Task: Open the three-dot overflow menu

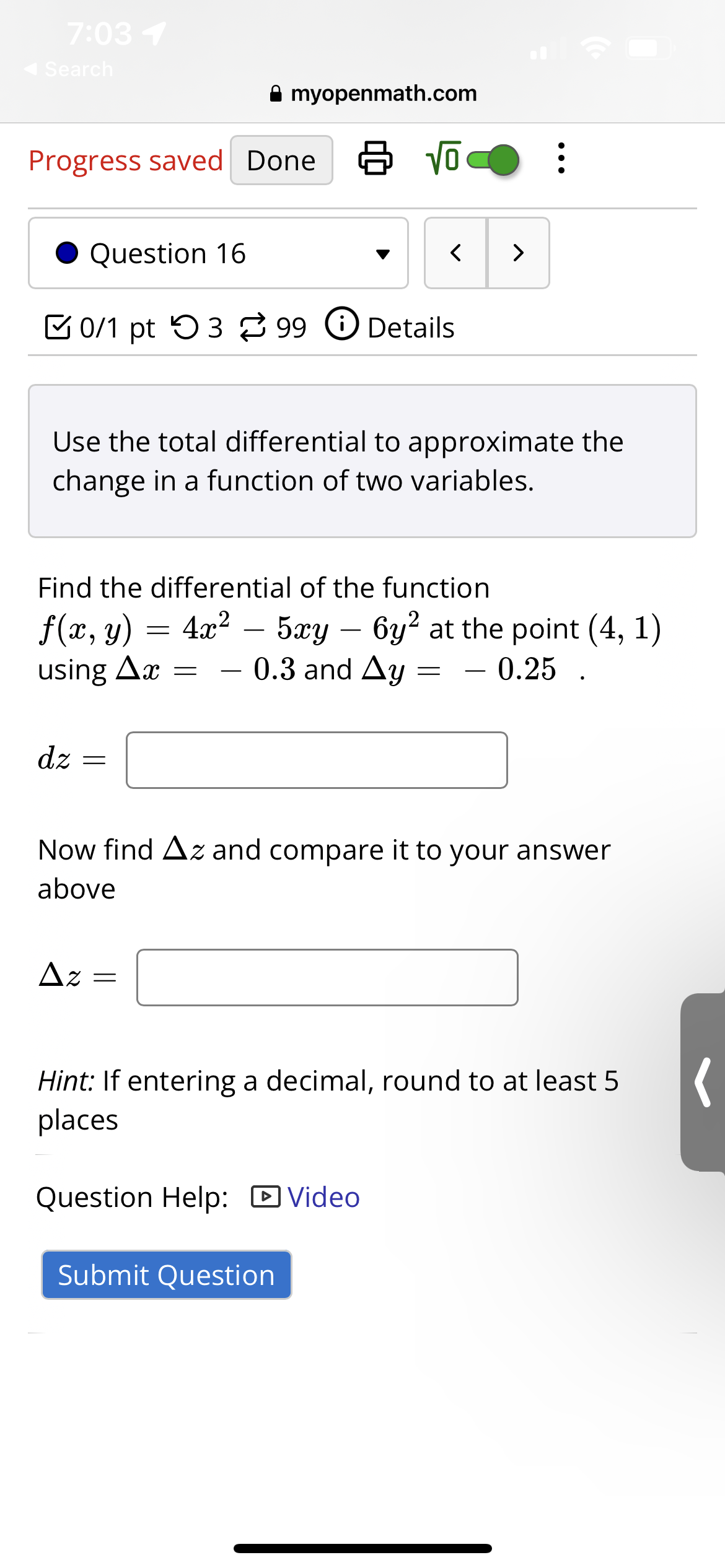Action: (x=561, y=160)
